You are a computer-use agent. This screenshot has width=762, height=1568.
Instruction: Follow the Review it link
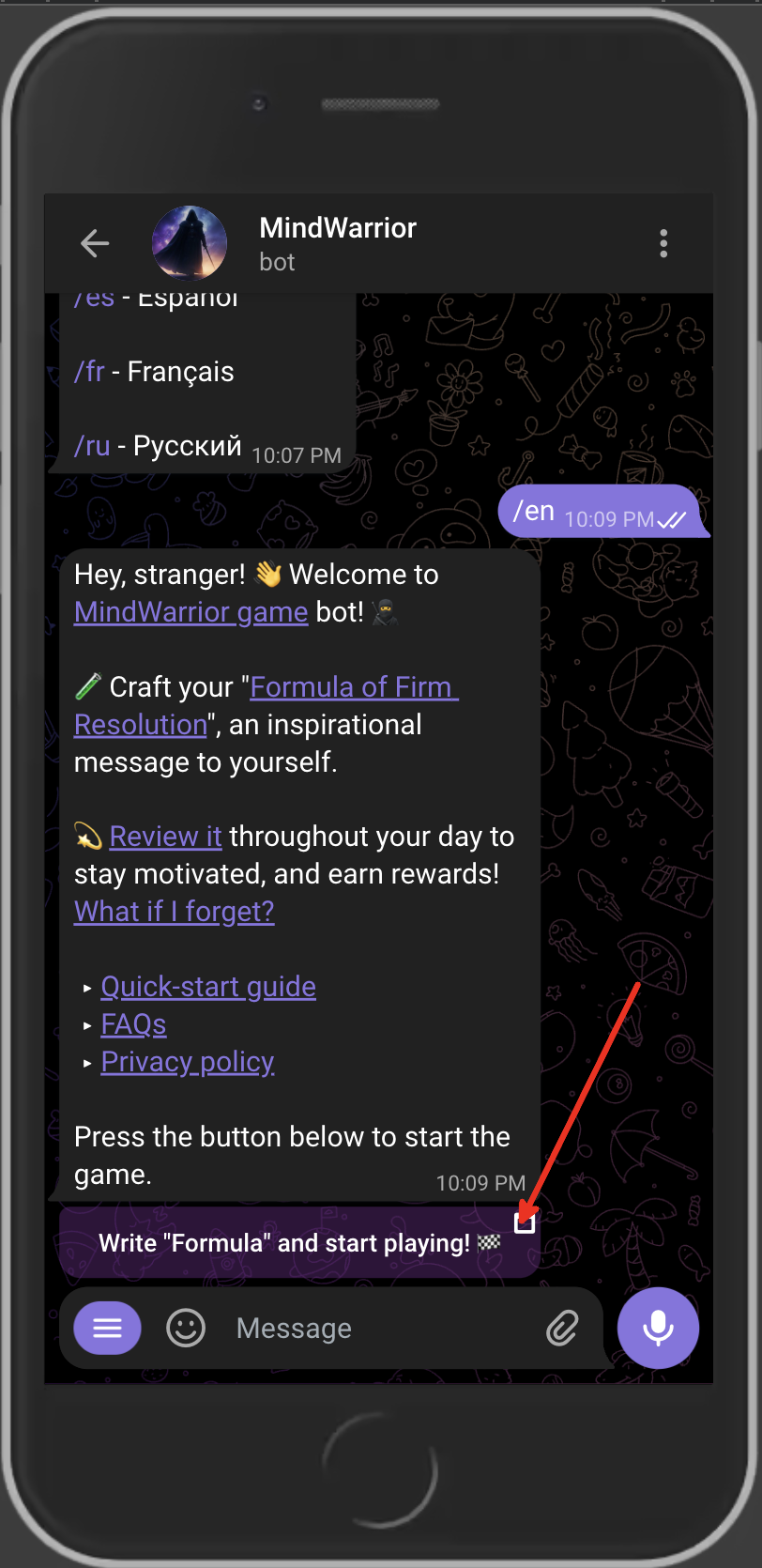tap(165, 837)
